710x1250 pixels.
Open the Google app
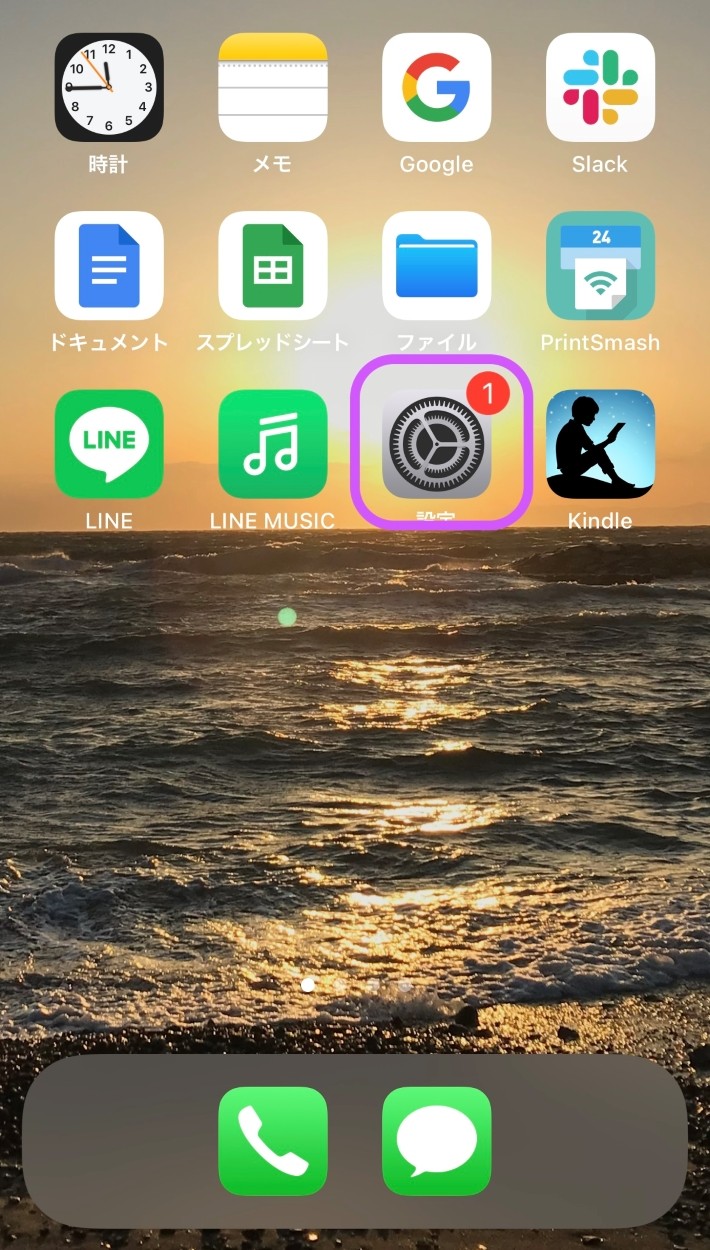436,87
